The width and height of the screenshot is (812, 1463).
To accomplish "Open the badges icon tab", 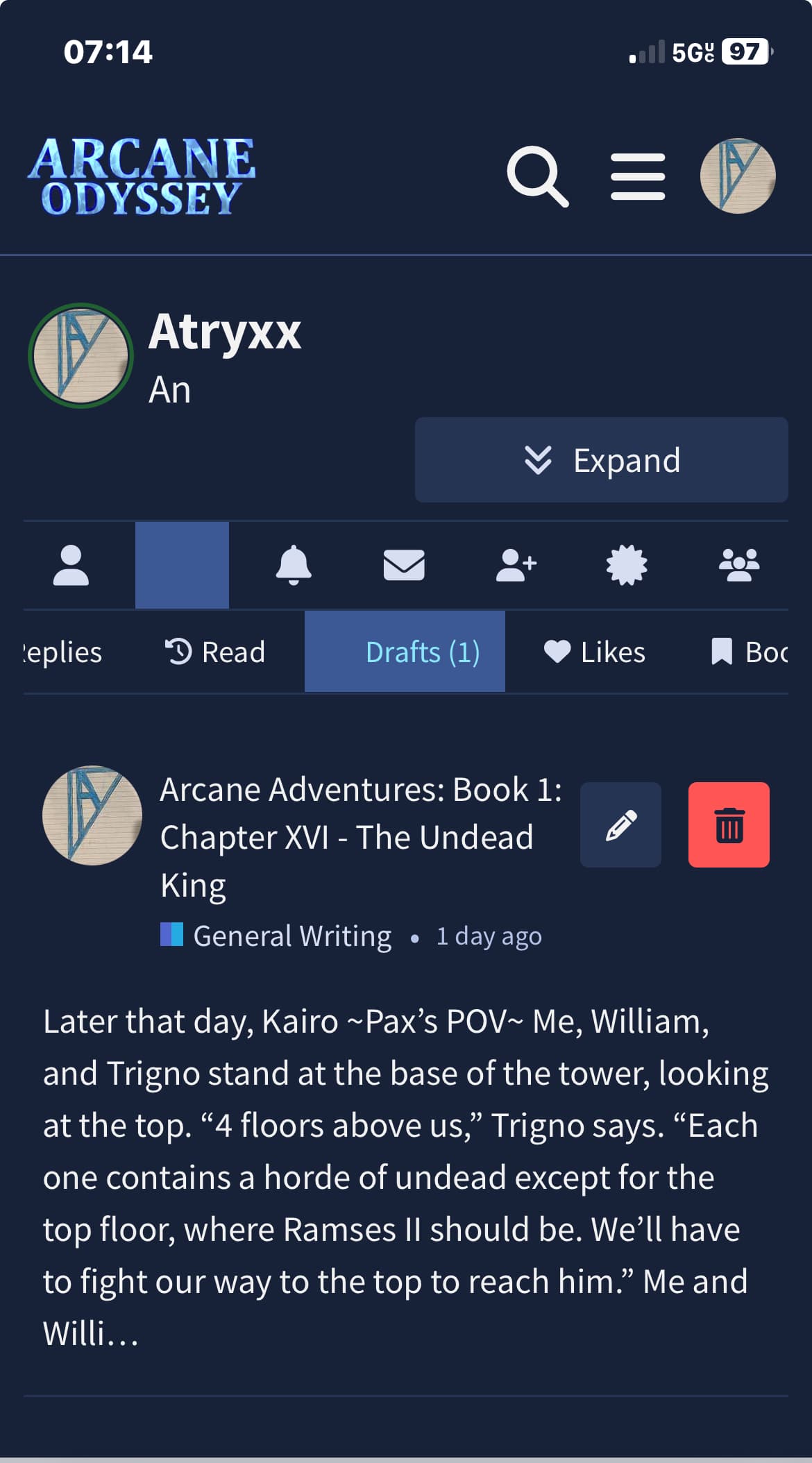I will (627, 566).
